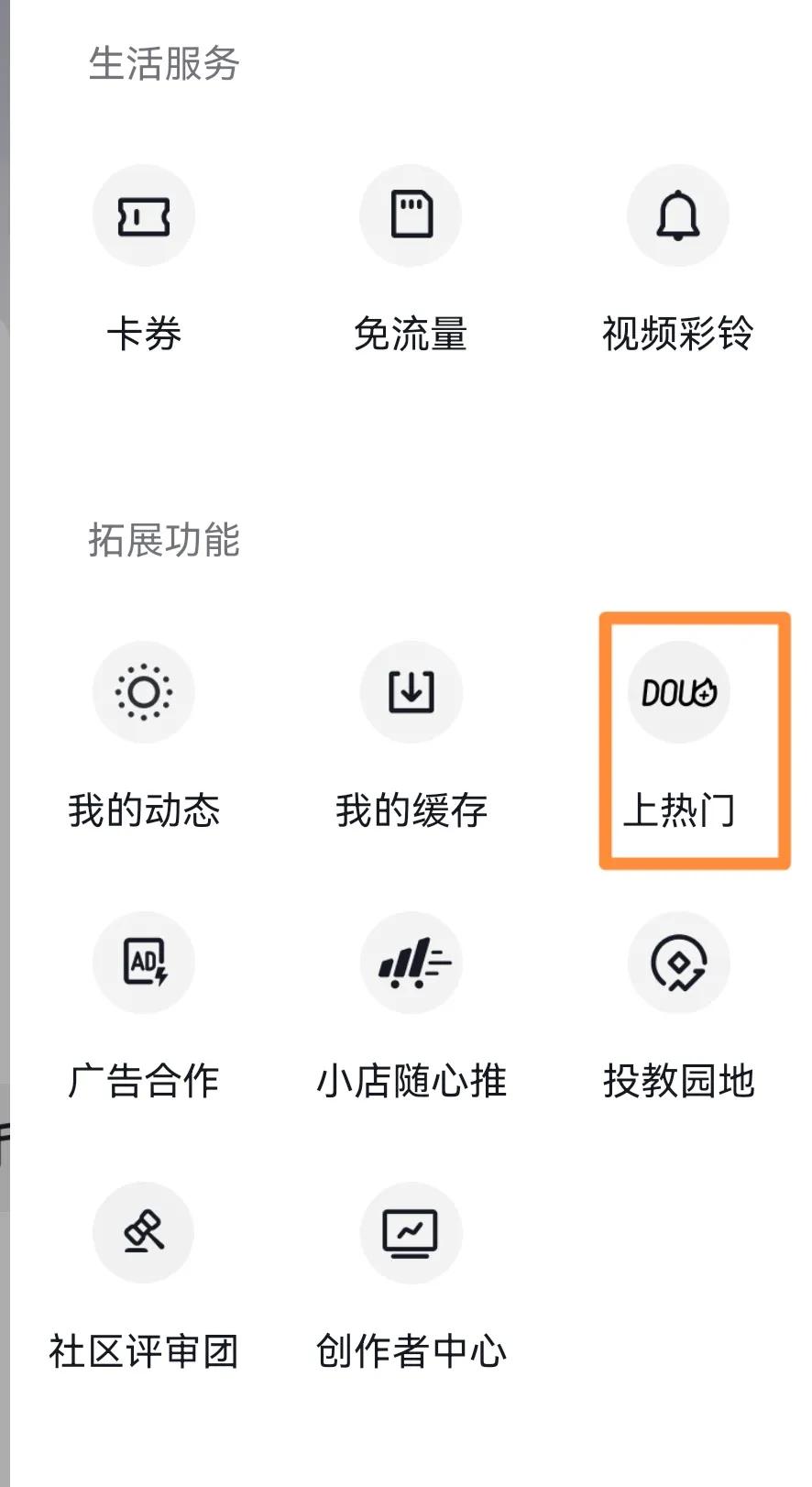Open 投教园地 investor education section
The height and width of the screenshot is (1487, 812).
(x=678, y=961)
